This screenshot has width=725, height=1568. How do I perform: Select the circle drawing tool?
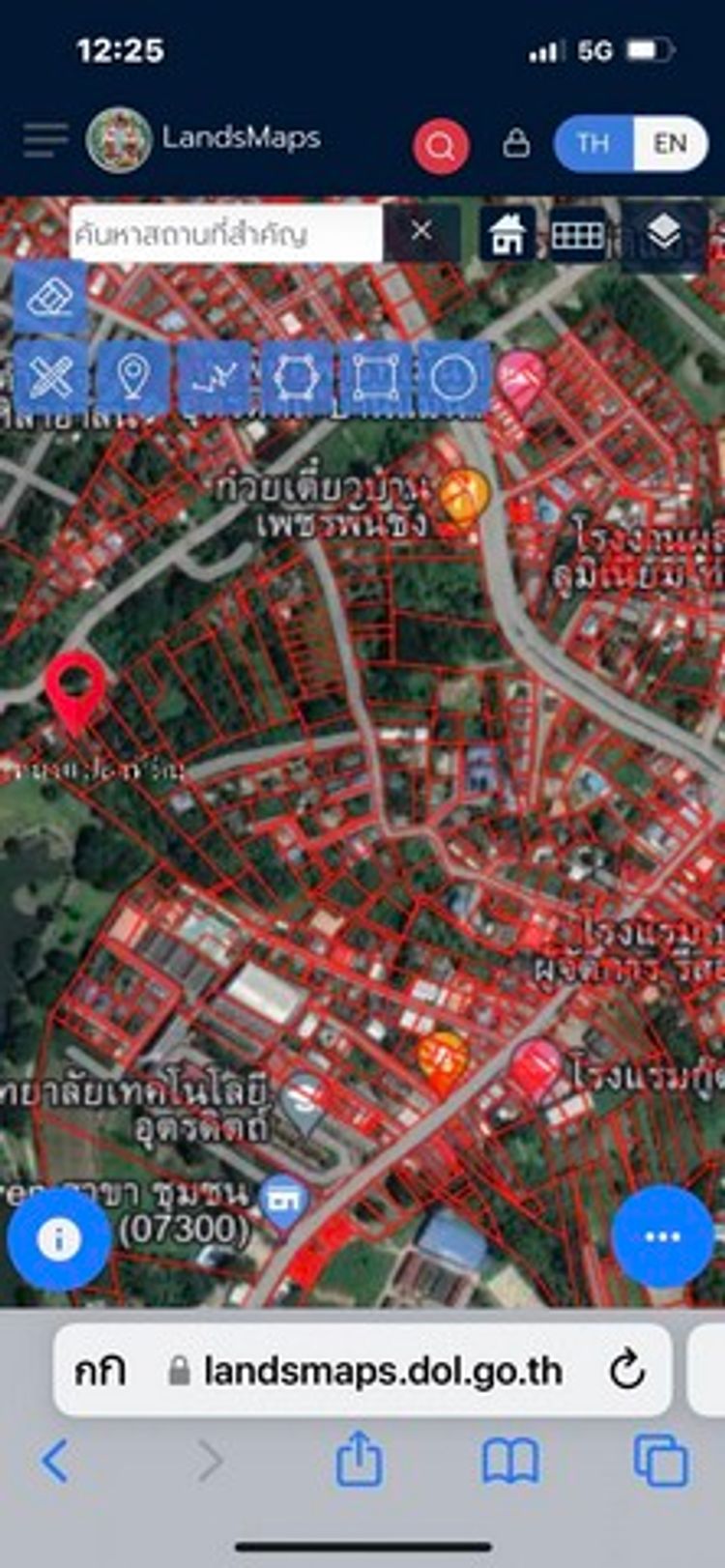[x=453, y=377]
